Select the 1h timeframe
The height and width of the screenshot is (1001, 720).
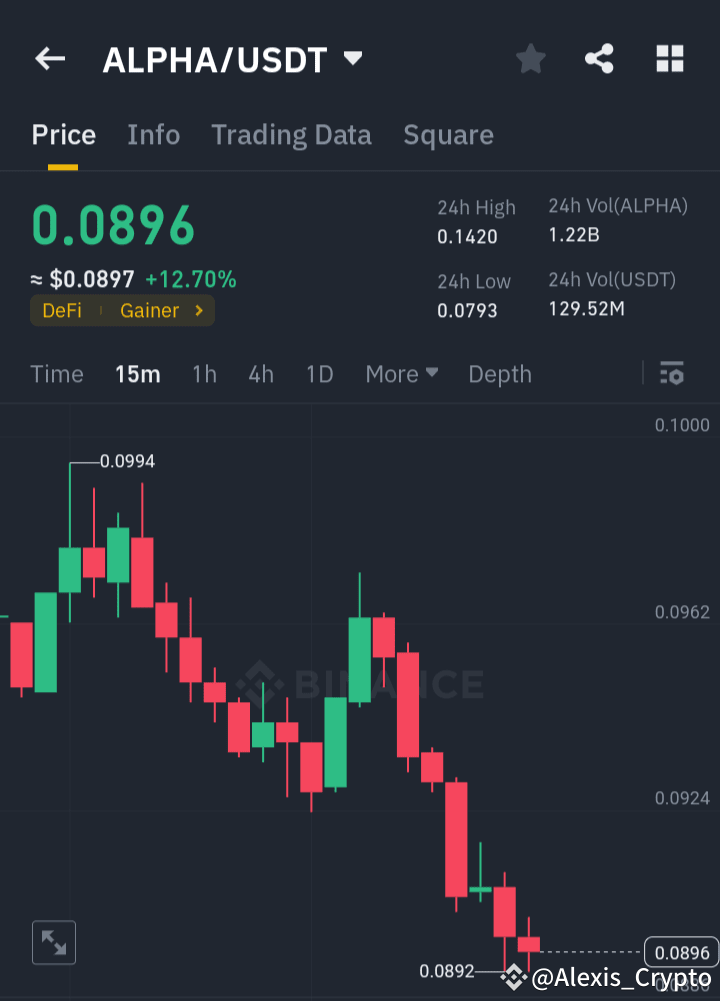tap(204, 373)
